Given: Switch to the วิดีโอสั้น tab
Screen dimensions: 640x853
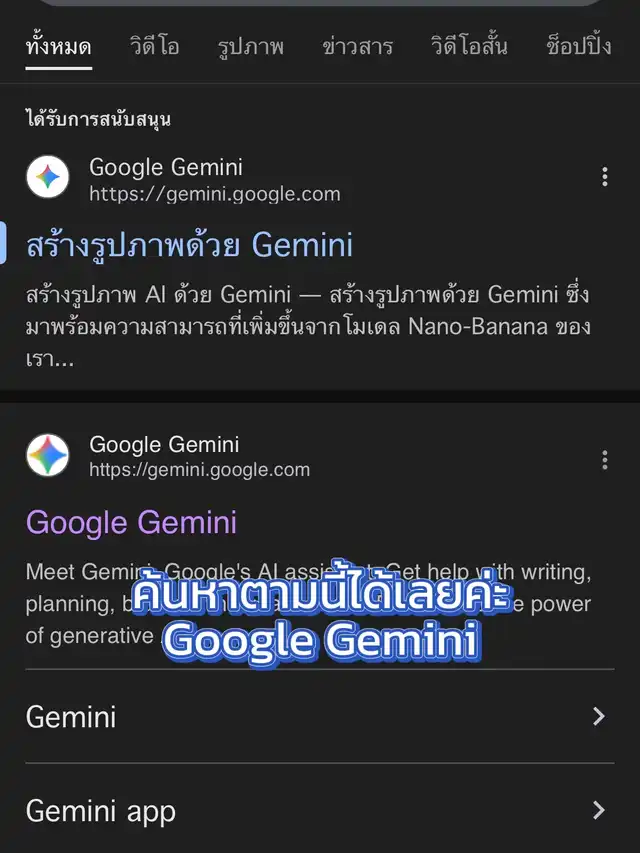Looking at the screenshot, I should coord(469,46).
